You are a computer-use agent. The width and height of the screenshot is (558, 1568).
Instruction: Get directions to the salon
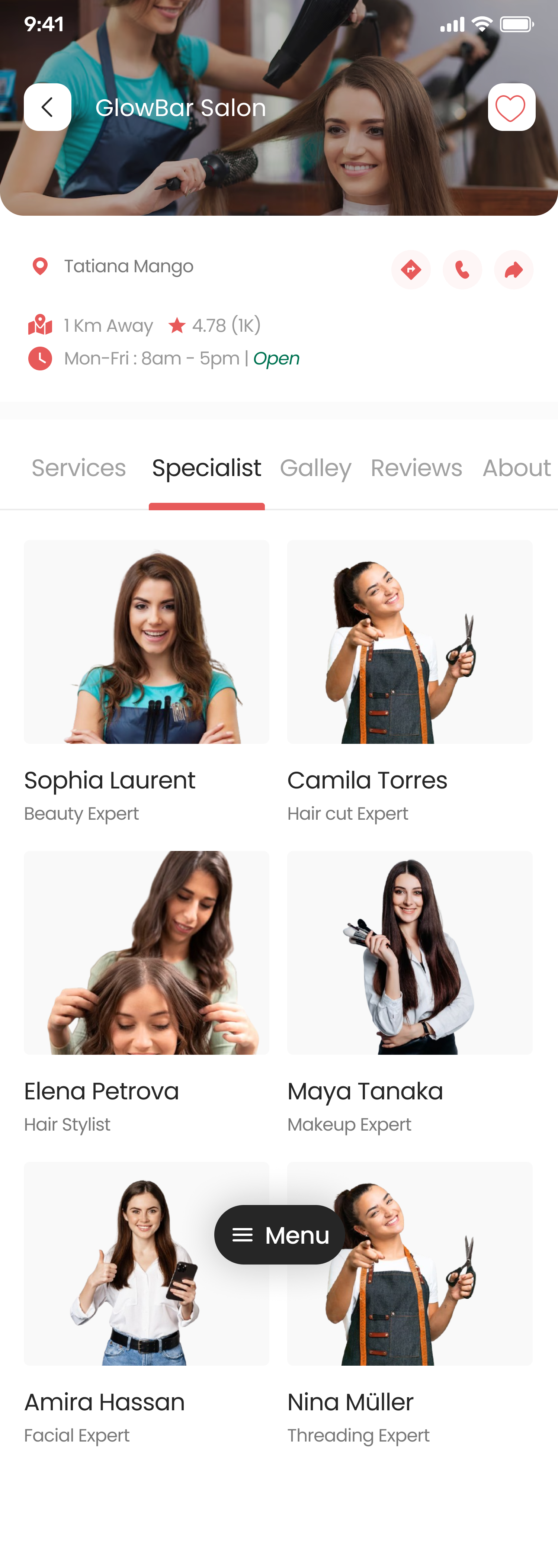coord(411,270)
